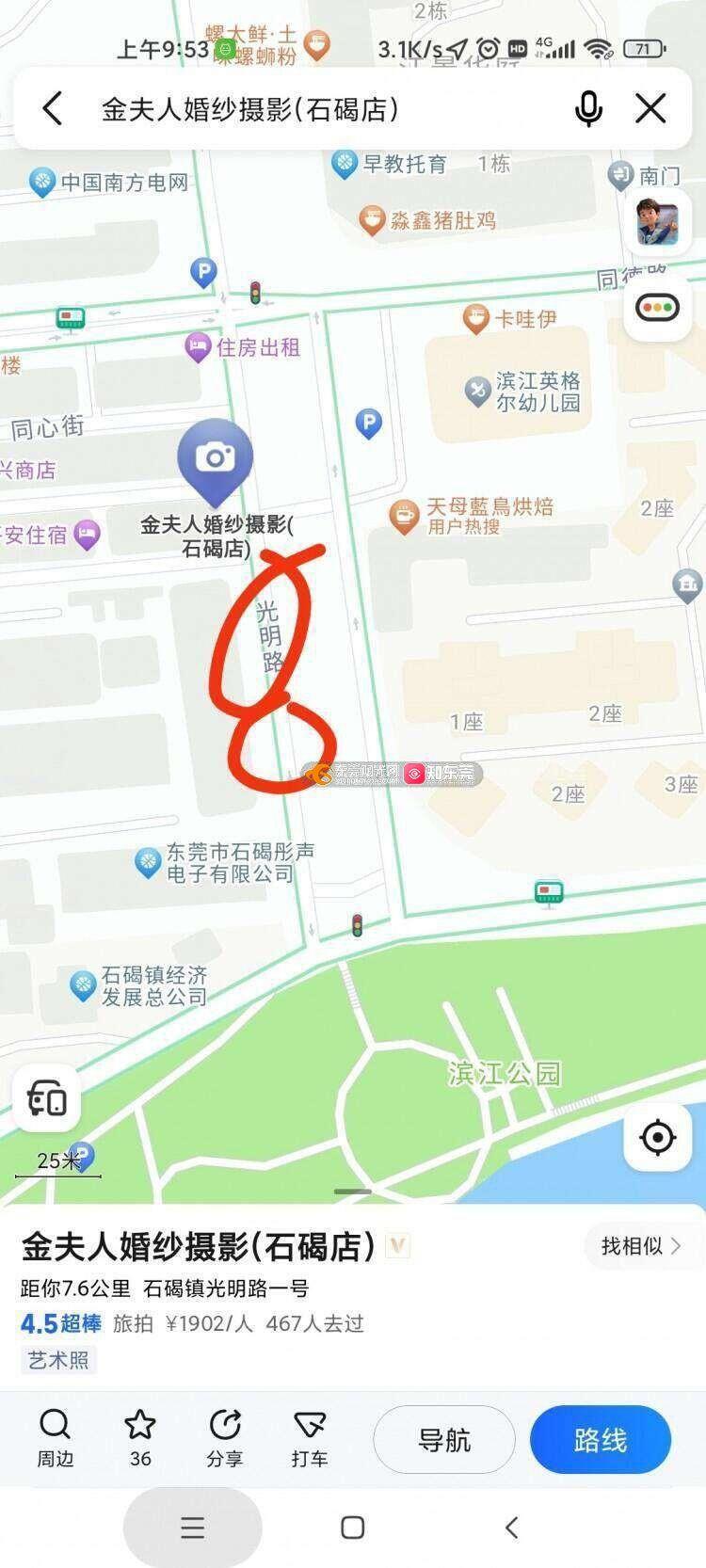Screen dimensions: 706x1568
Task: Search nearby with 周边
Action: pyautogui.click(x=55, y=1438)
